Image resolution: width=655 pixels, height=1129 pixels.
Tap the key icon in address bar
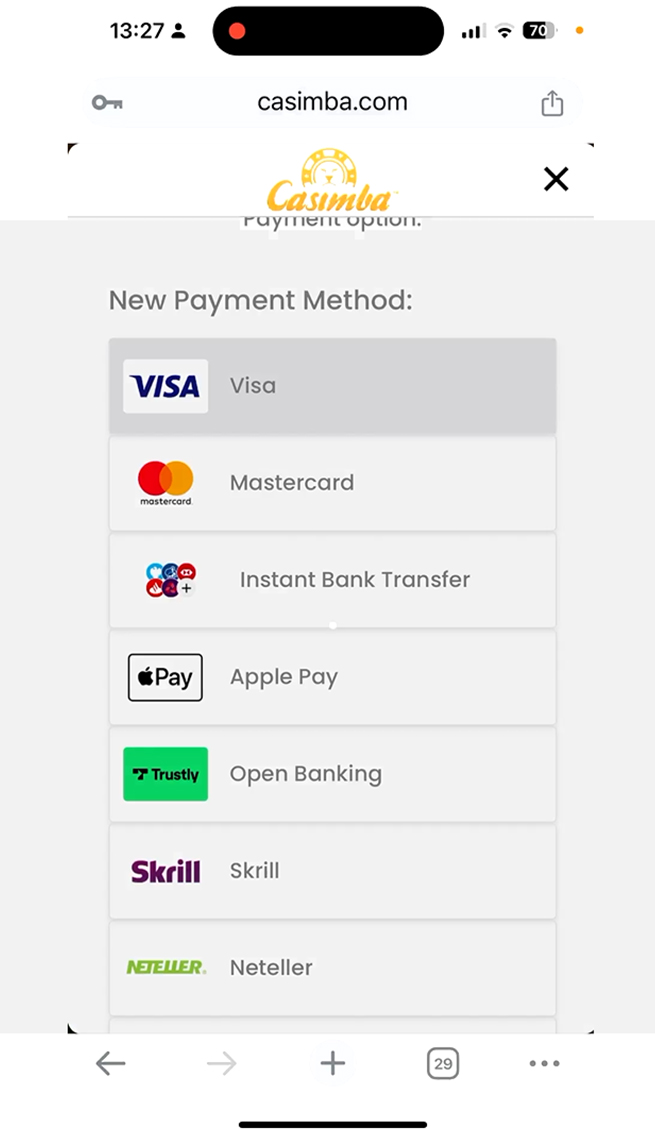[x=107, y=103]
